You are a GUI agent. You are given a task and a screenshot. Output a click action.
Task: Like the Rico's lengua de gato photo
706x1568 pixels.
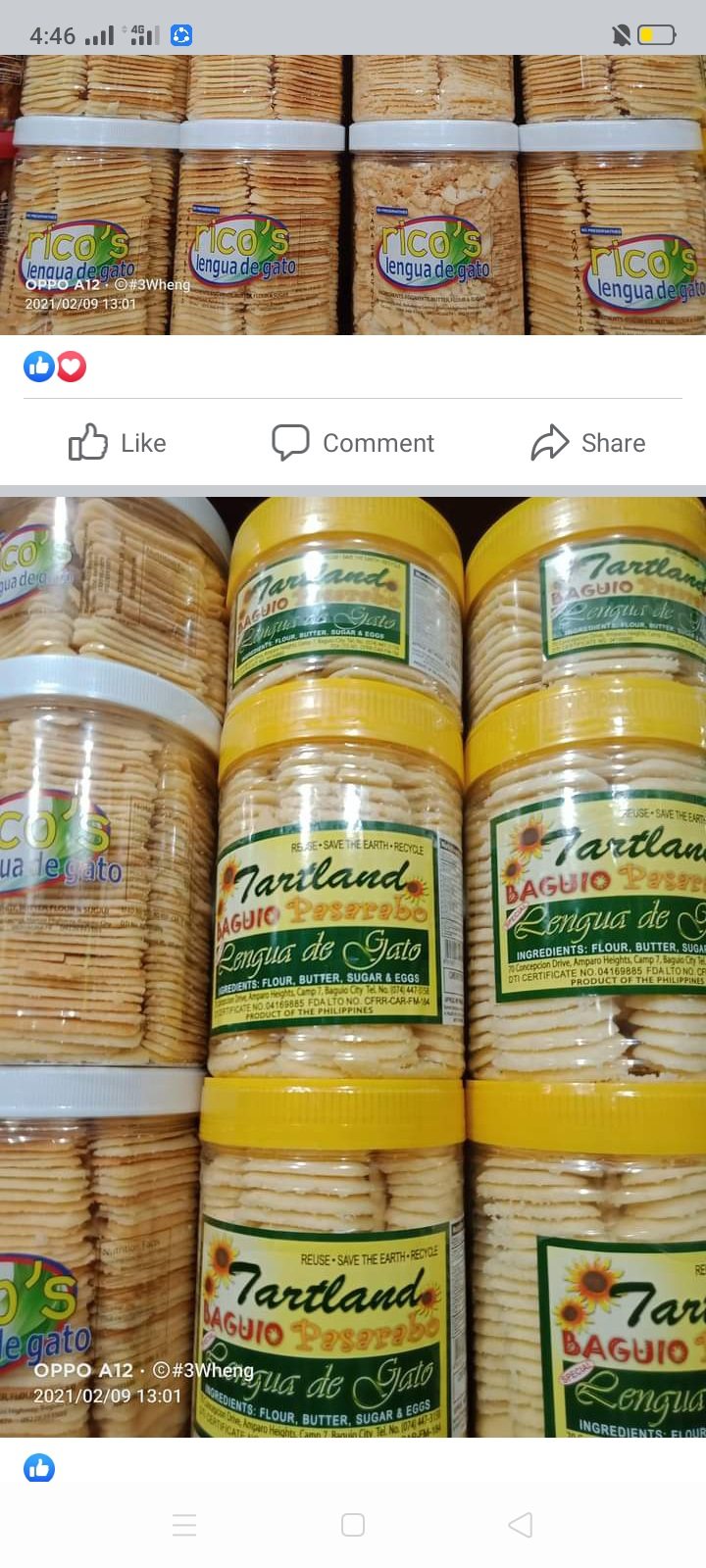(118, 443)
